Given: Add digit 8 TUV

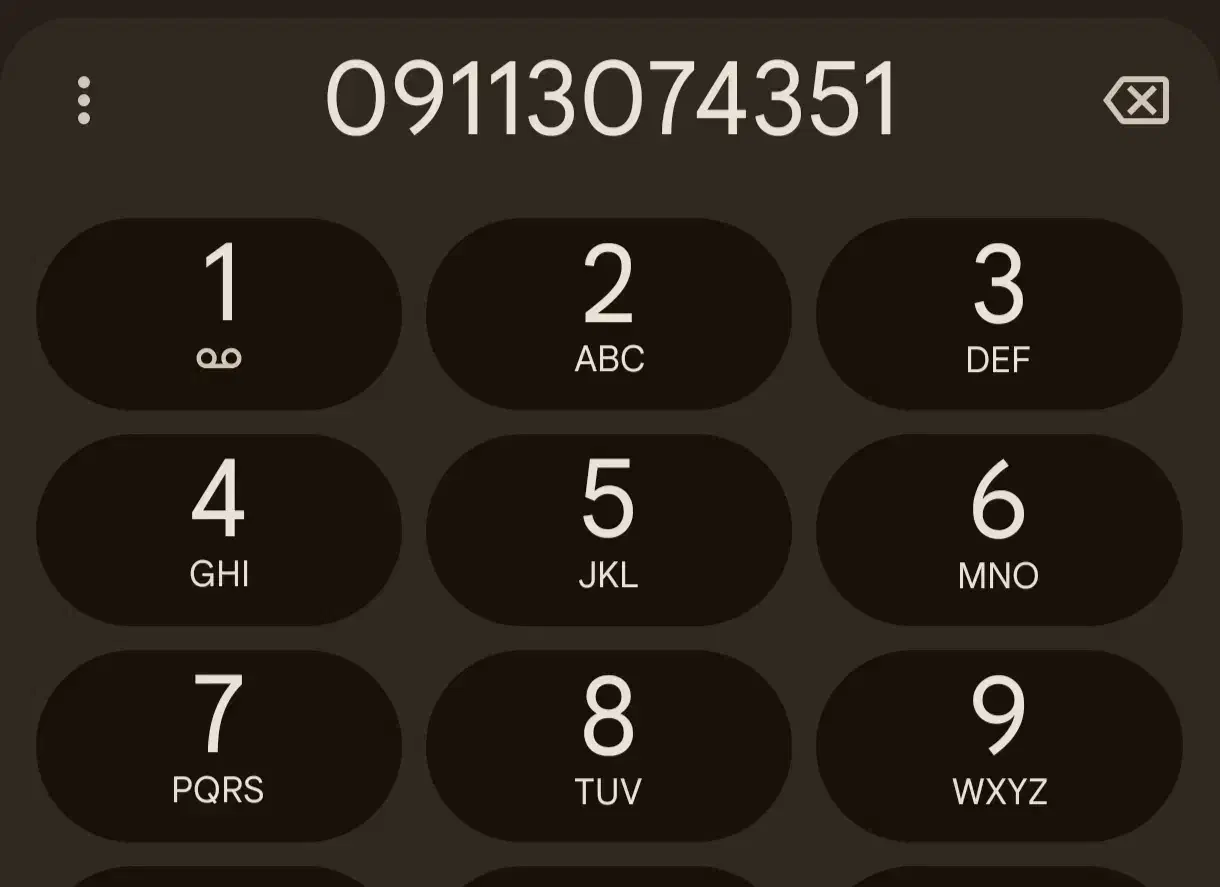Looking at the screenshot, I should pyautogui.click(x=609, y=745).
